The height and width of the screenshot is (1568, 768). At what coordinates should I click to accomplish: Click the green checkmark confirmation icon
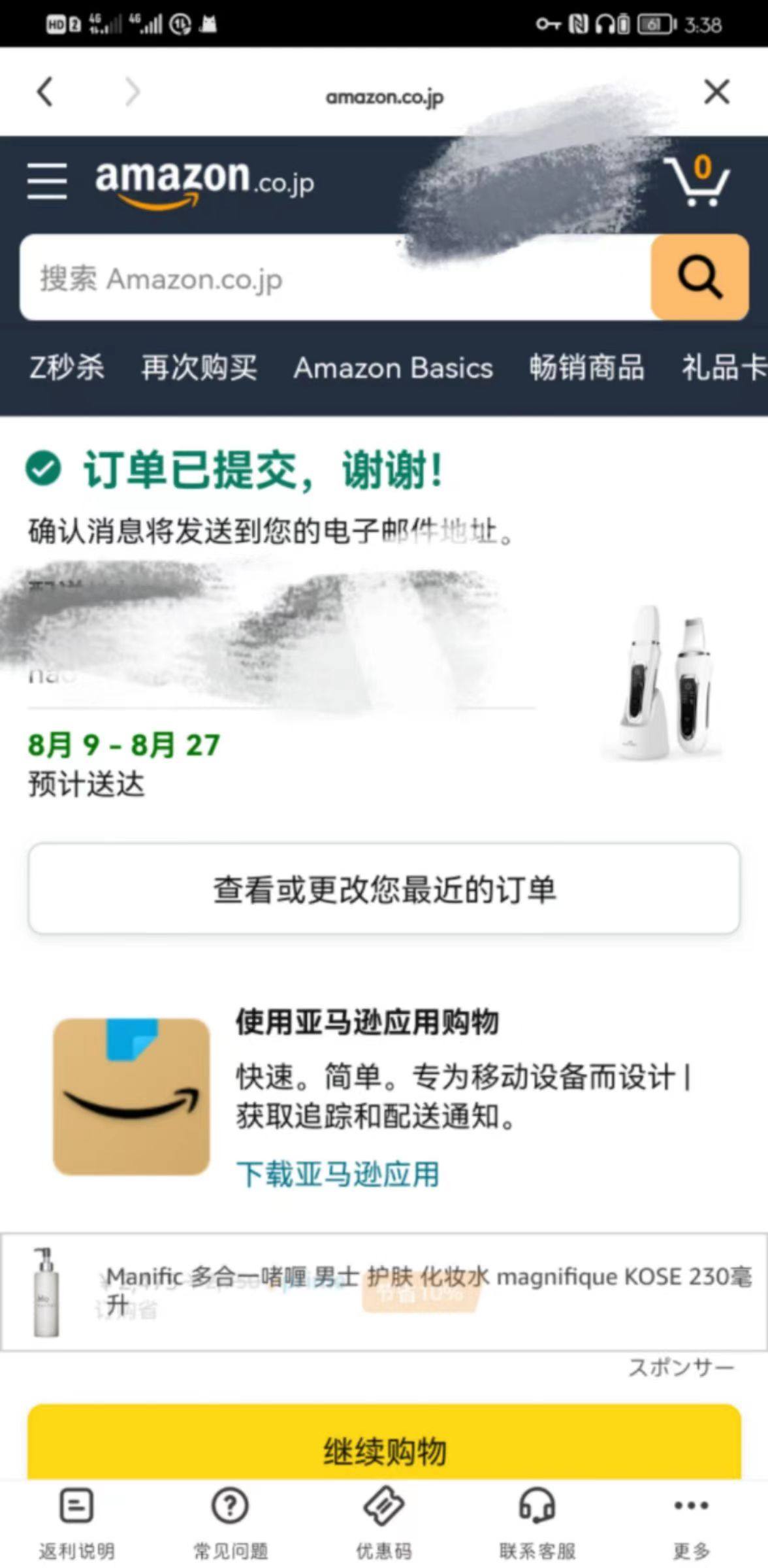[x=42, y=468]
